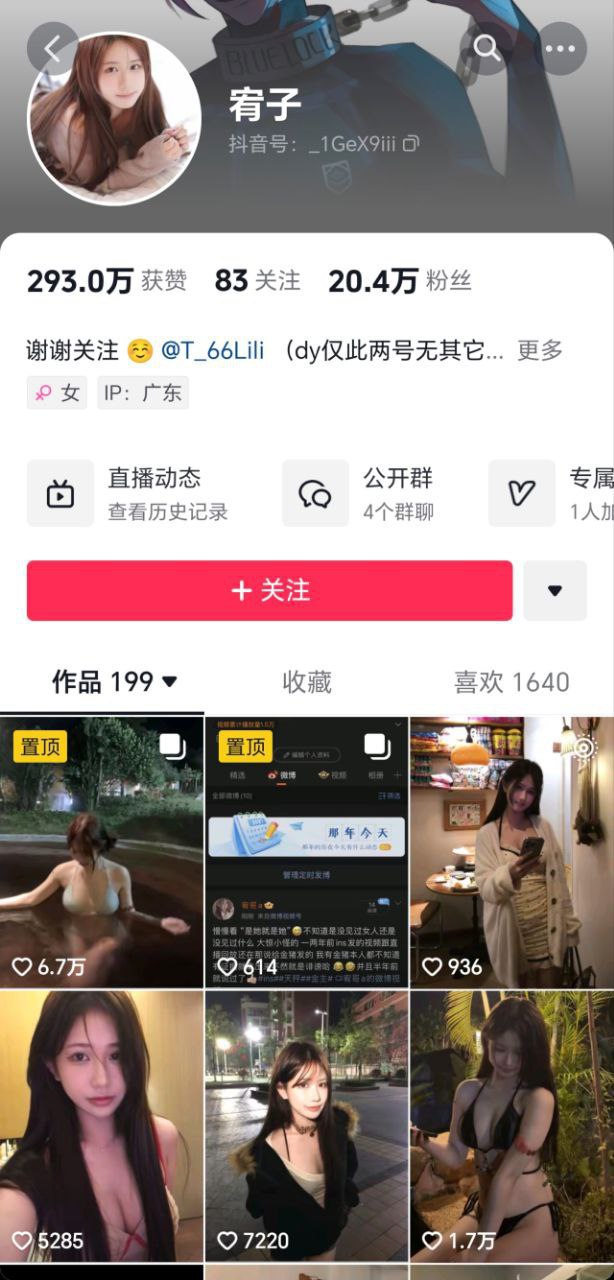This screenshot has width=614, height=1280.
Task: Open search on this profile
Action: click(x=486, y=47)
